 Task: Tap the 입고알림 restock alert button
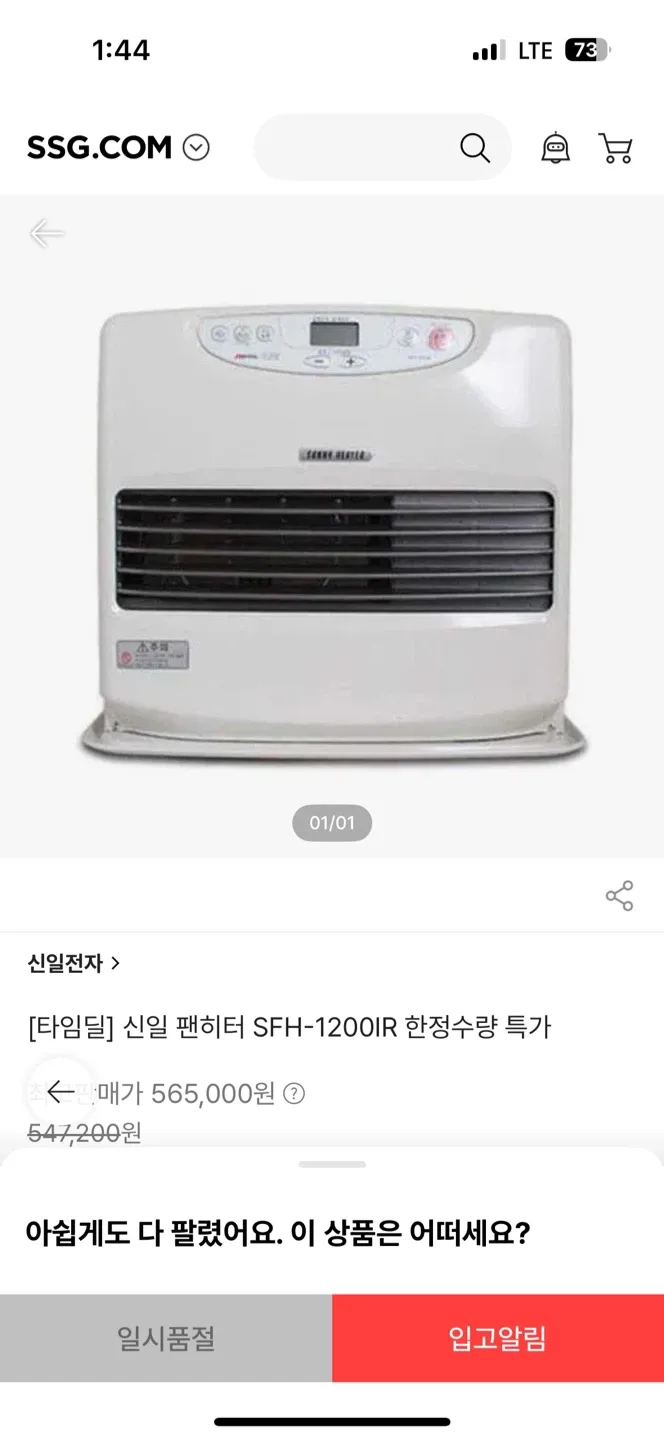pyautogui.click(x=498, y=1338)
